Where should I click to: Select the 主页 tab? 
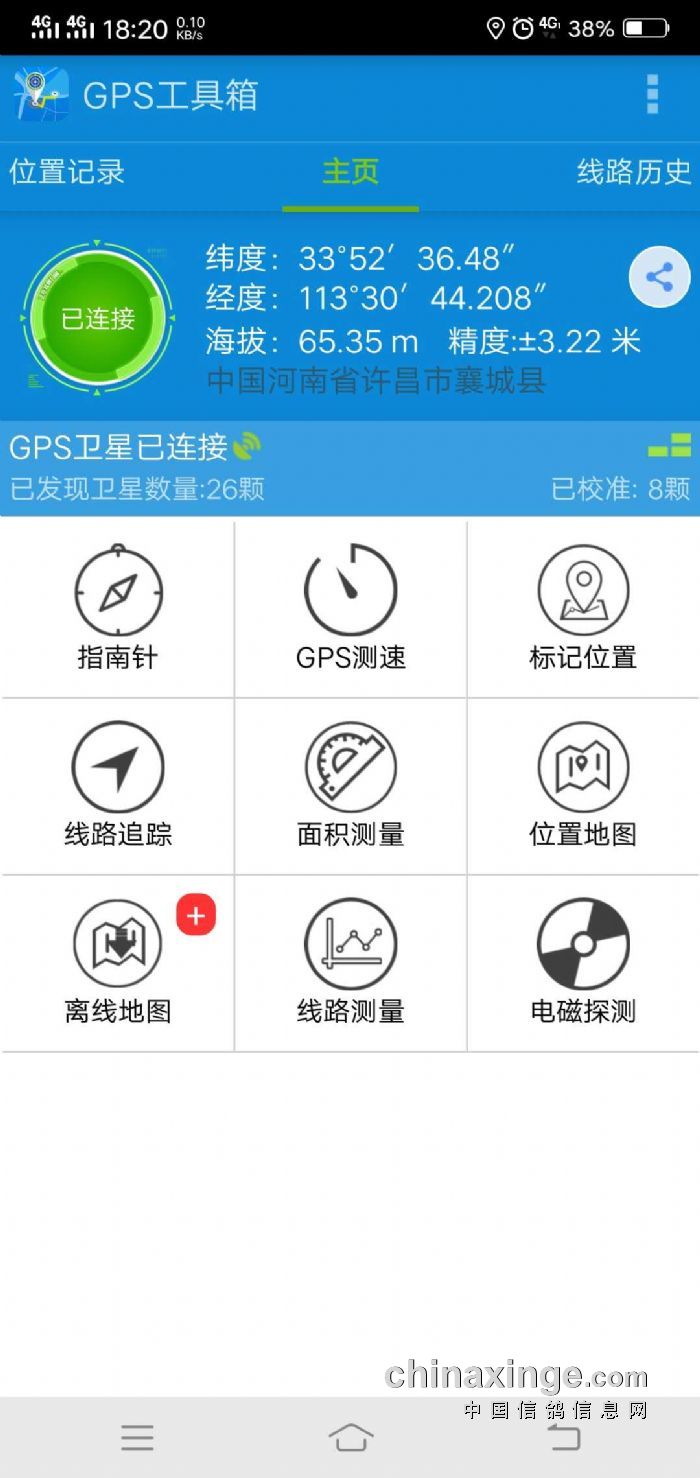pyautogui.click(x=350, y=171)
